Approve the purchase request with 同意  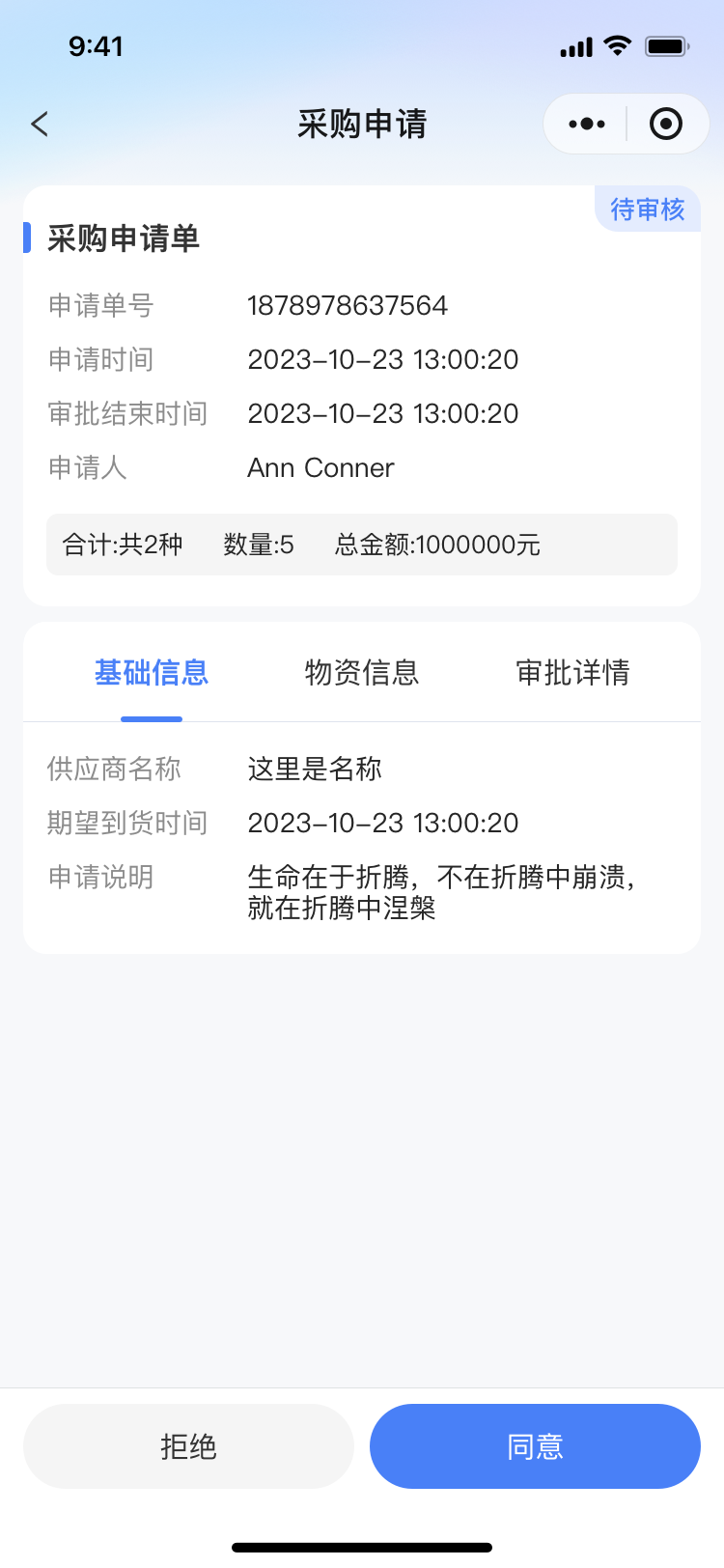535,1446
